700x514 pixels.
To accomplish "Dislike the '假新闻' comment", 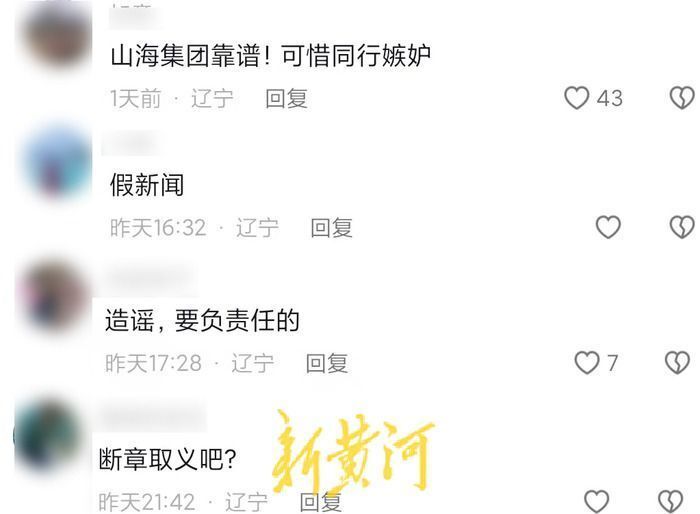I will [681, 227].
